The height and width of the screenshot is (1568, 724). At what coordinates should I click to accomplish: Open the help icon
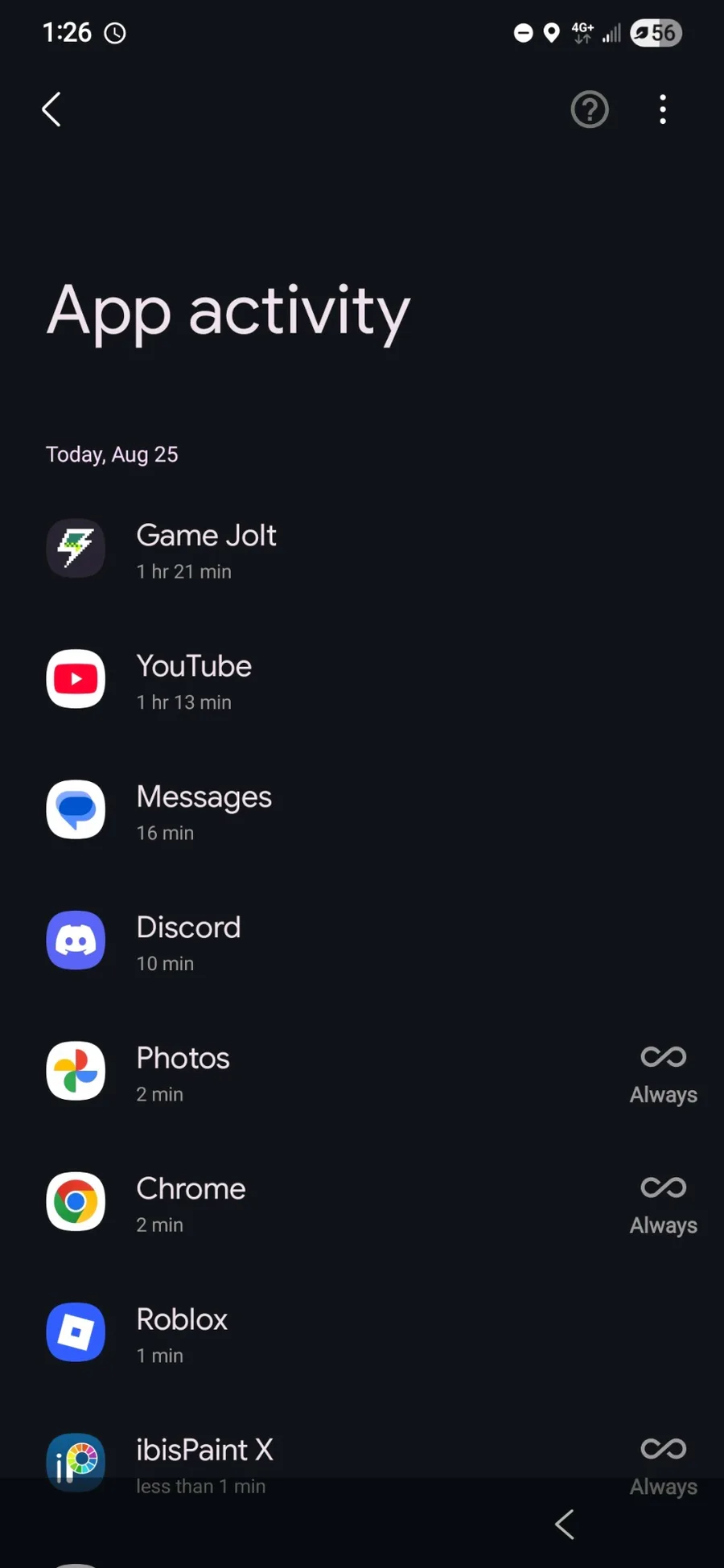click(x=590, y=109)
